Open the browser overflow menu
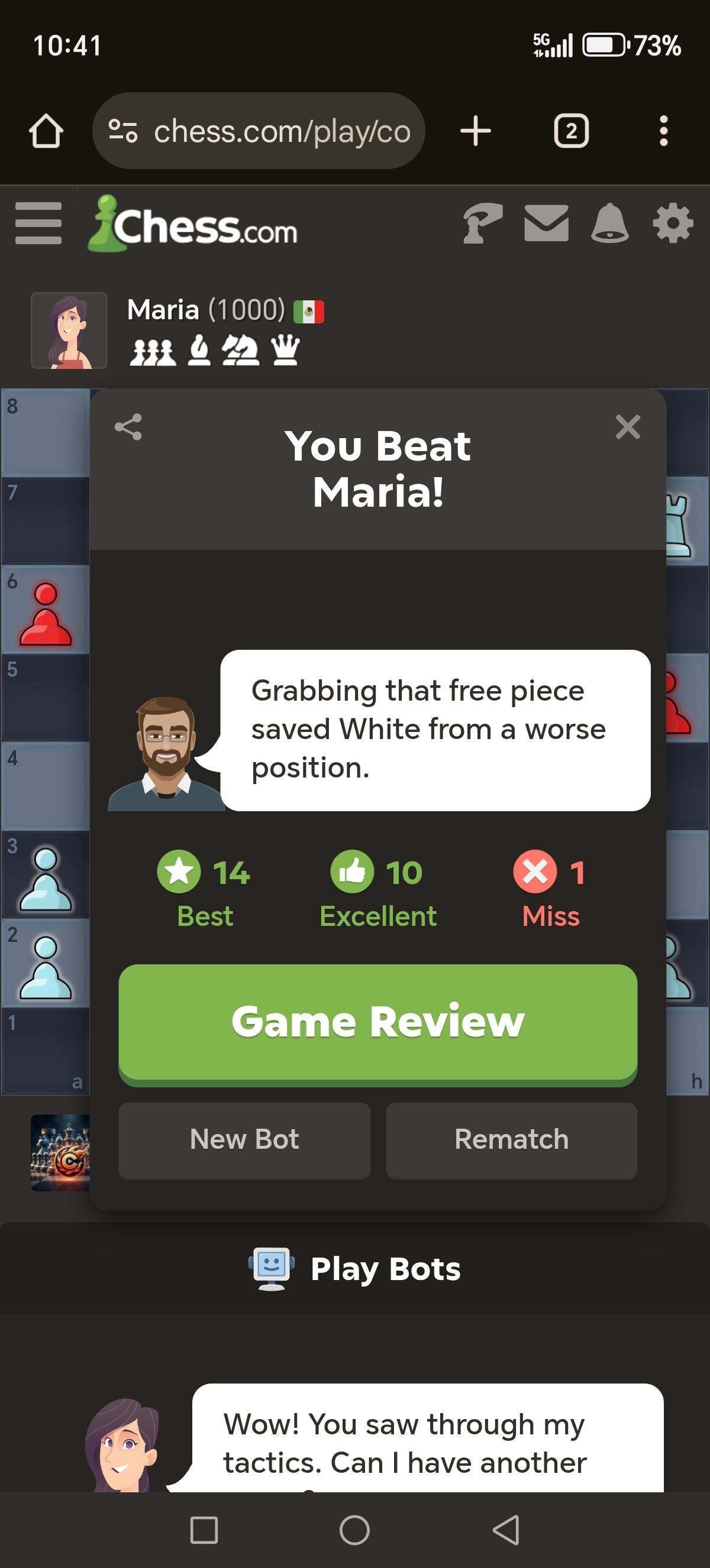This screenshot has height=1568, width=710. (664, 131)
